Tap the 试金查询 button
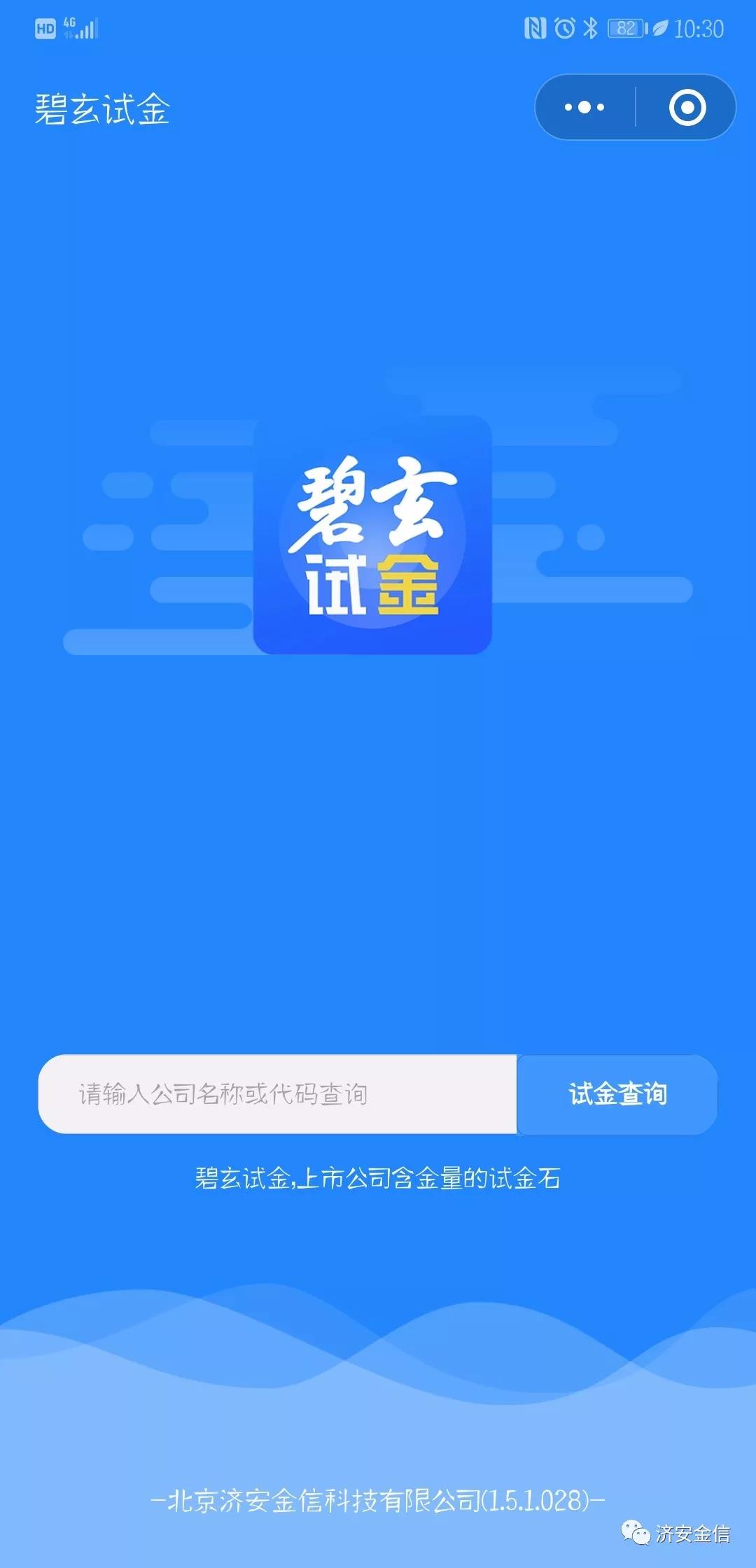 (617, 1093)
